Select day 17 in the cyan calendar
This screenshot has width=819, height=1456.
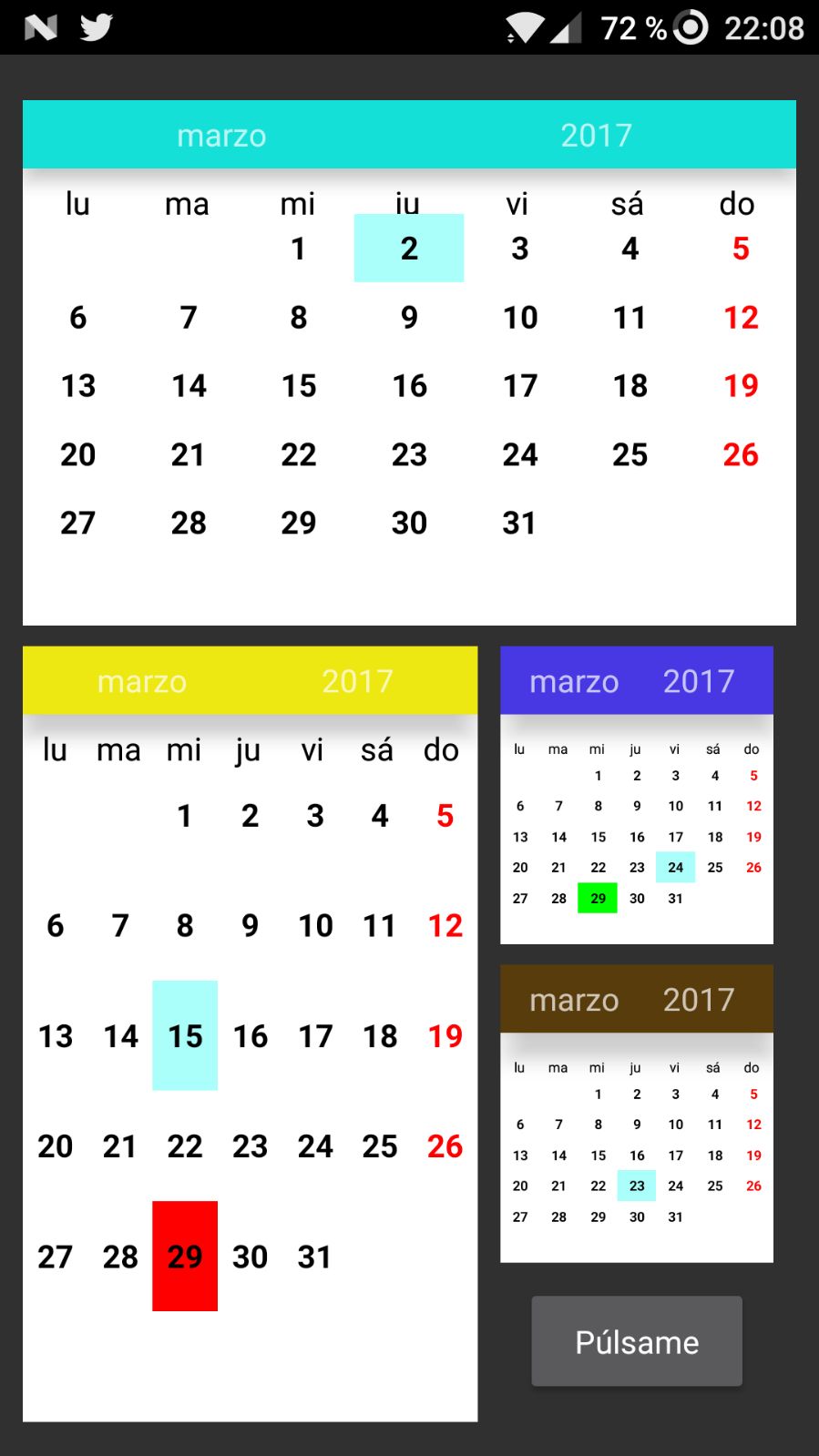tap(520, 386)
